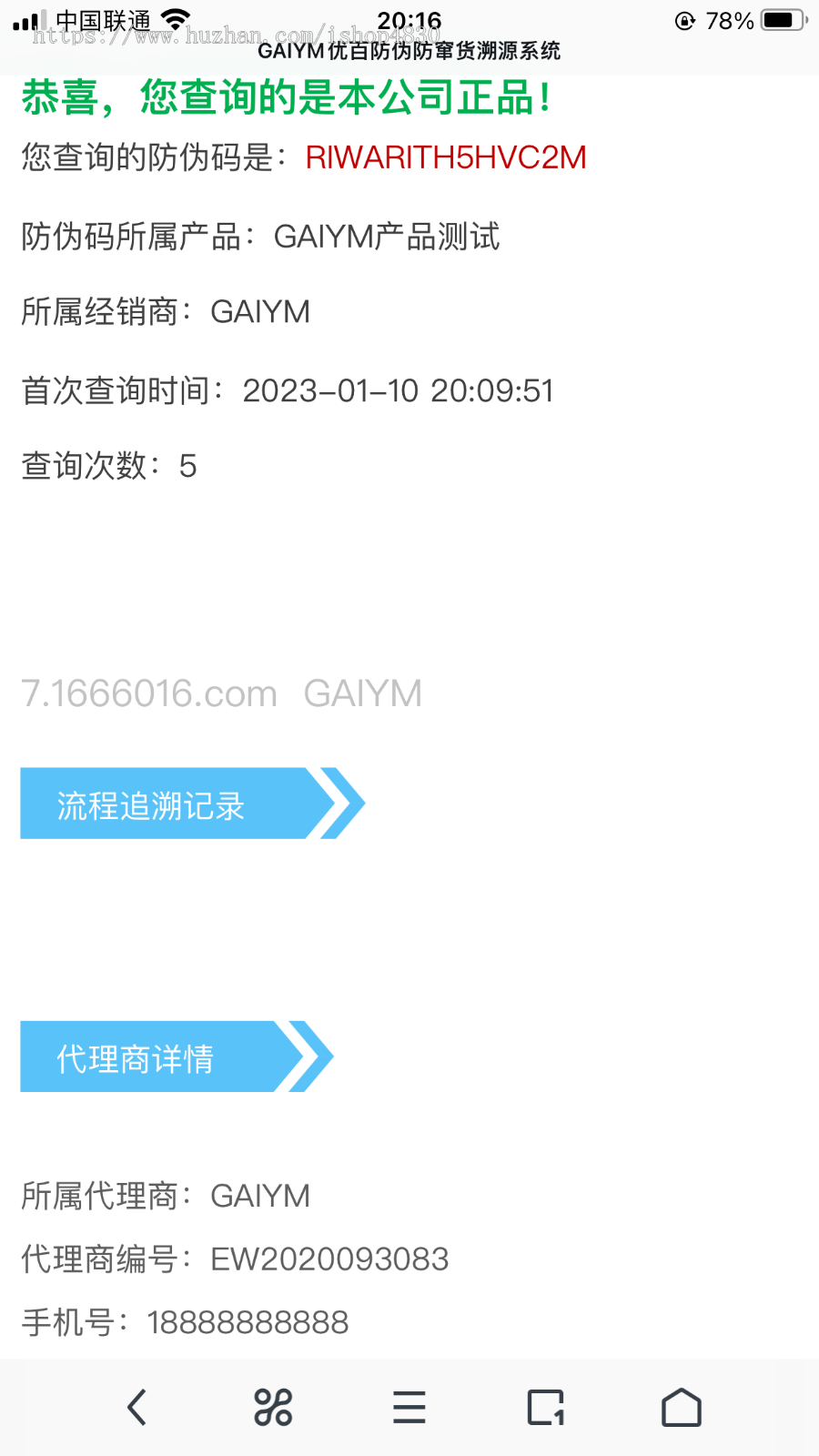This screenshot has height=1456, width=819.
Task: Go to the browser home page
Action: pyautogui.click(x=682, y=1407)
